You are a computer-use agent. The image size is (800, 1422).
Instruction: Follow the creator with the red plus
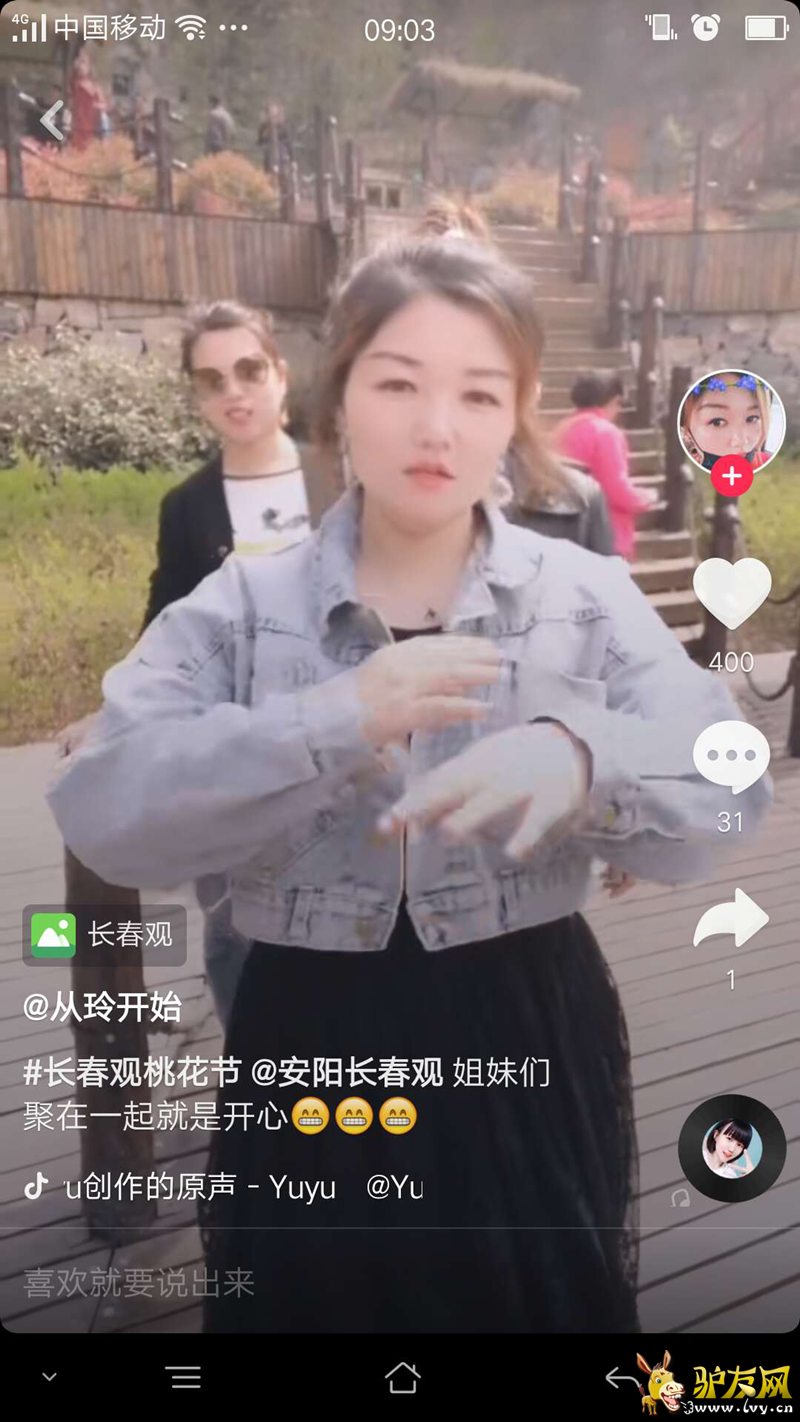(x=731, y=477)
